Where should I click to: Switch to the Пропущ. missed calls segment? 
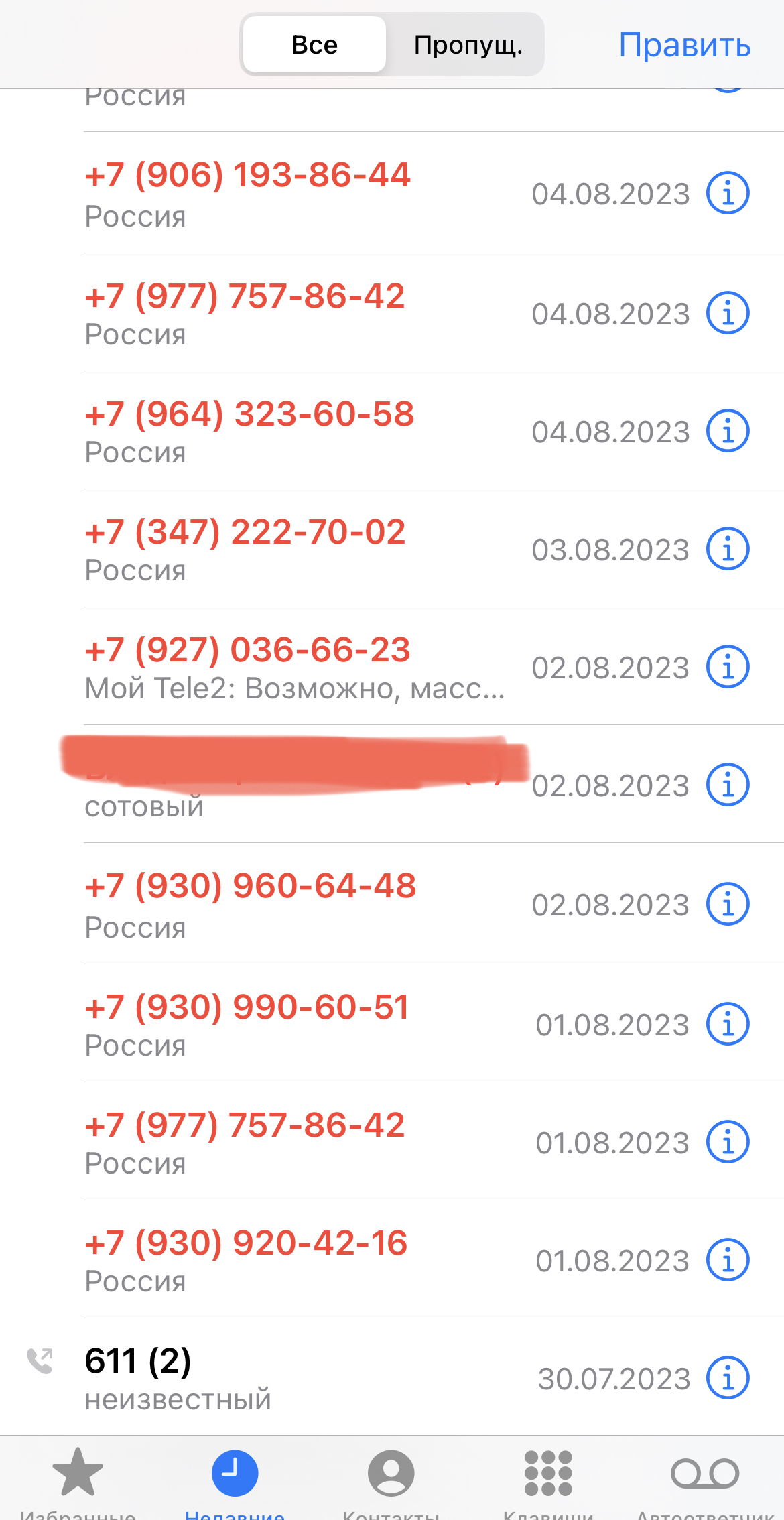[x=467, y=45]
